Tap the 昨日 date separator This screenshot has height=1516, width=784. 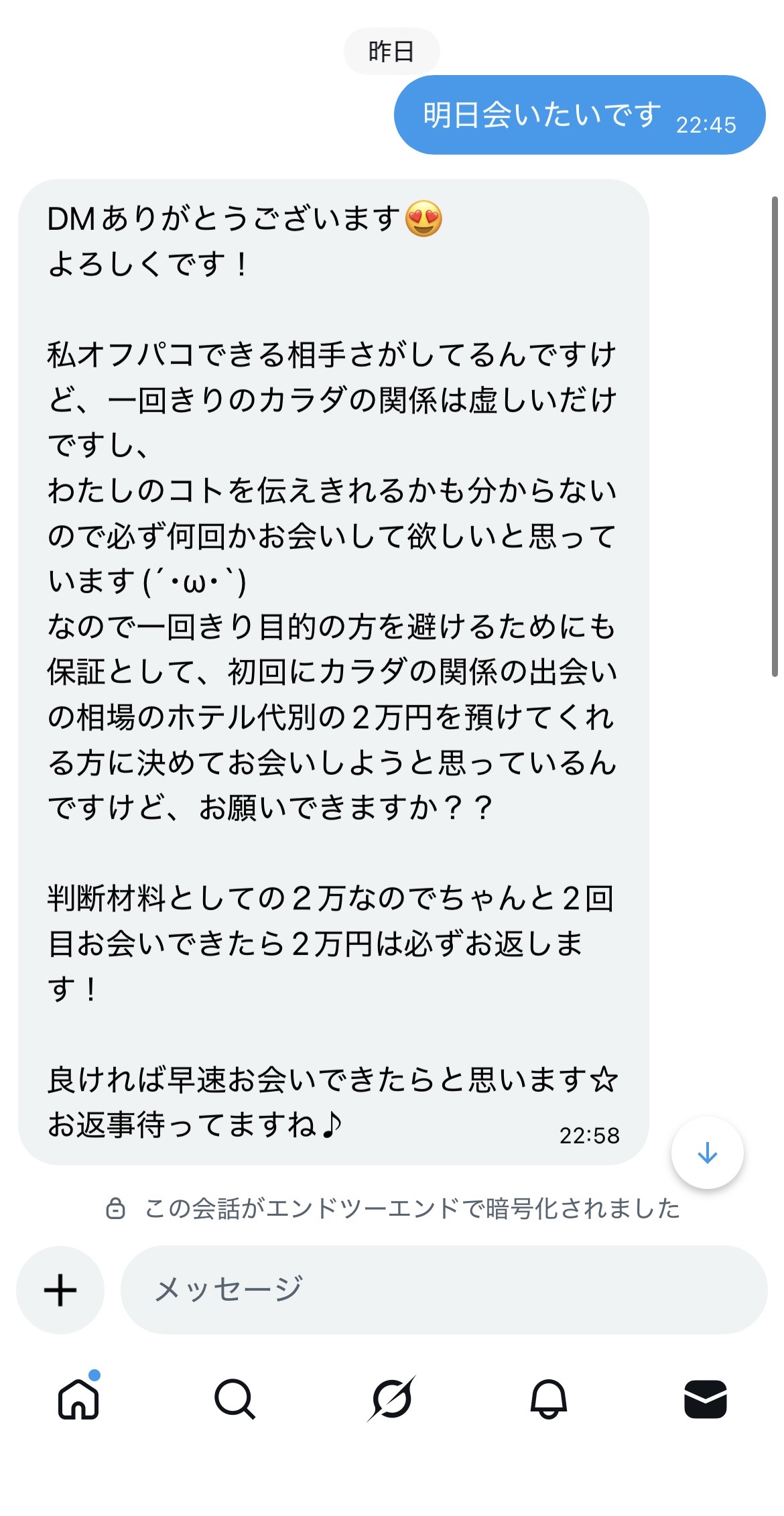pos(391,49)
